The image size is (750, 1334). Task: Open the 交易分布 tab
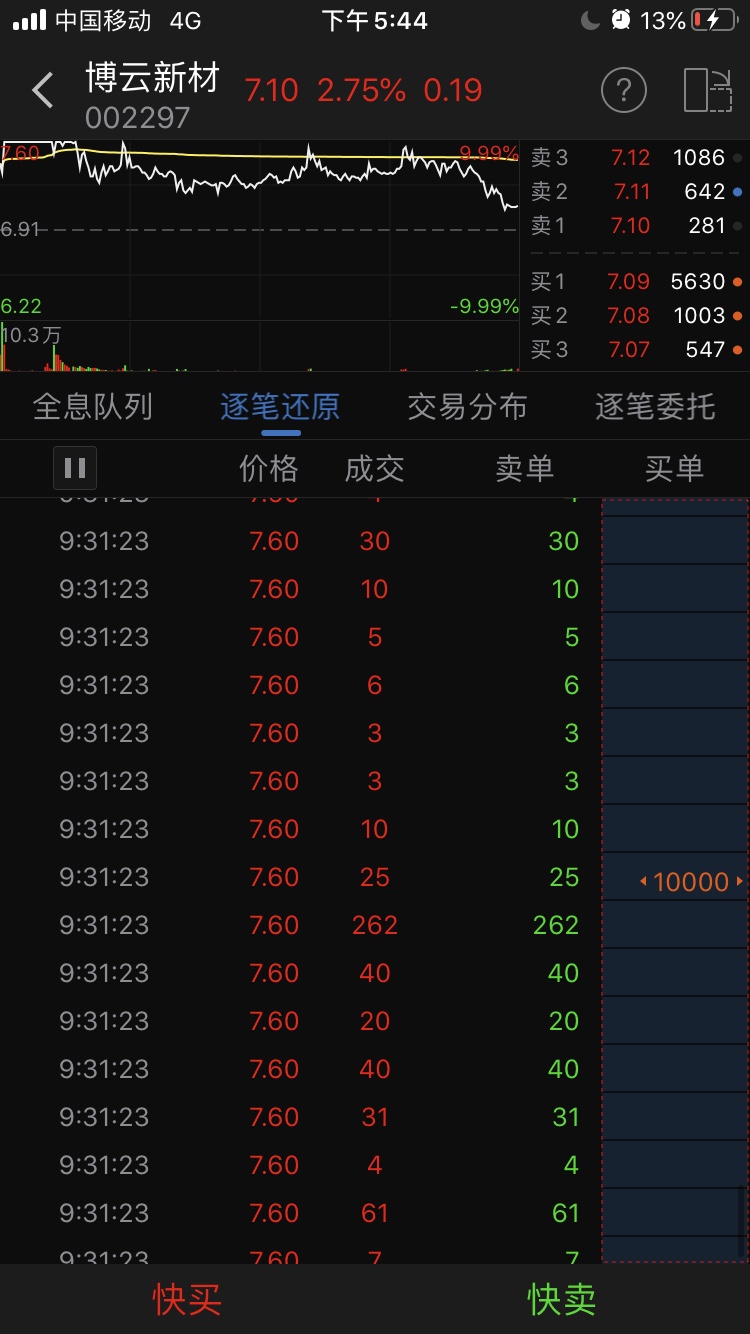coord(467,406)
